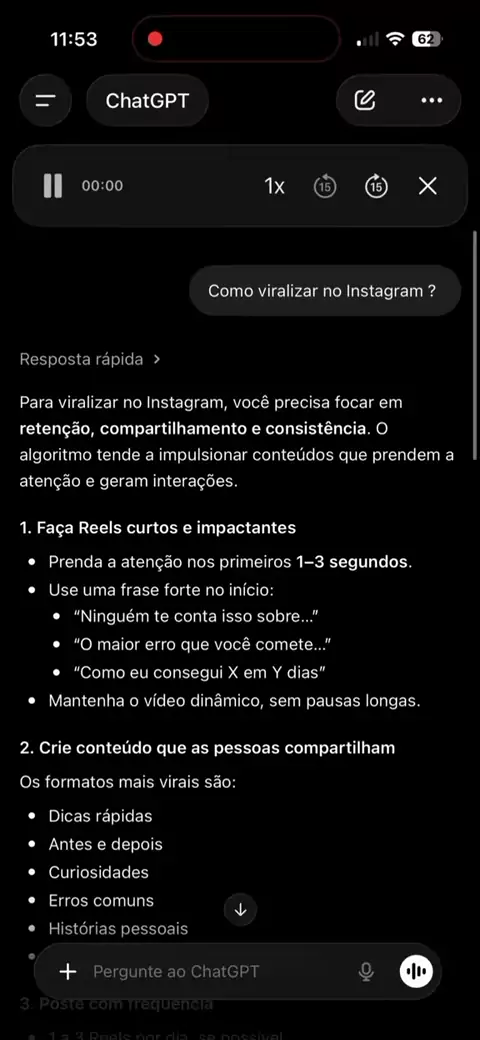Screen dimensions: 480x1040
Task: Start dictation with the microphone icon
Action: 366,972
